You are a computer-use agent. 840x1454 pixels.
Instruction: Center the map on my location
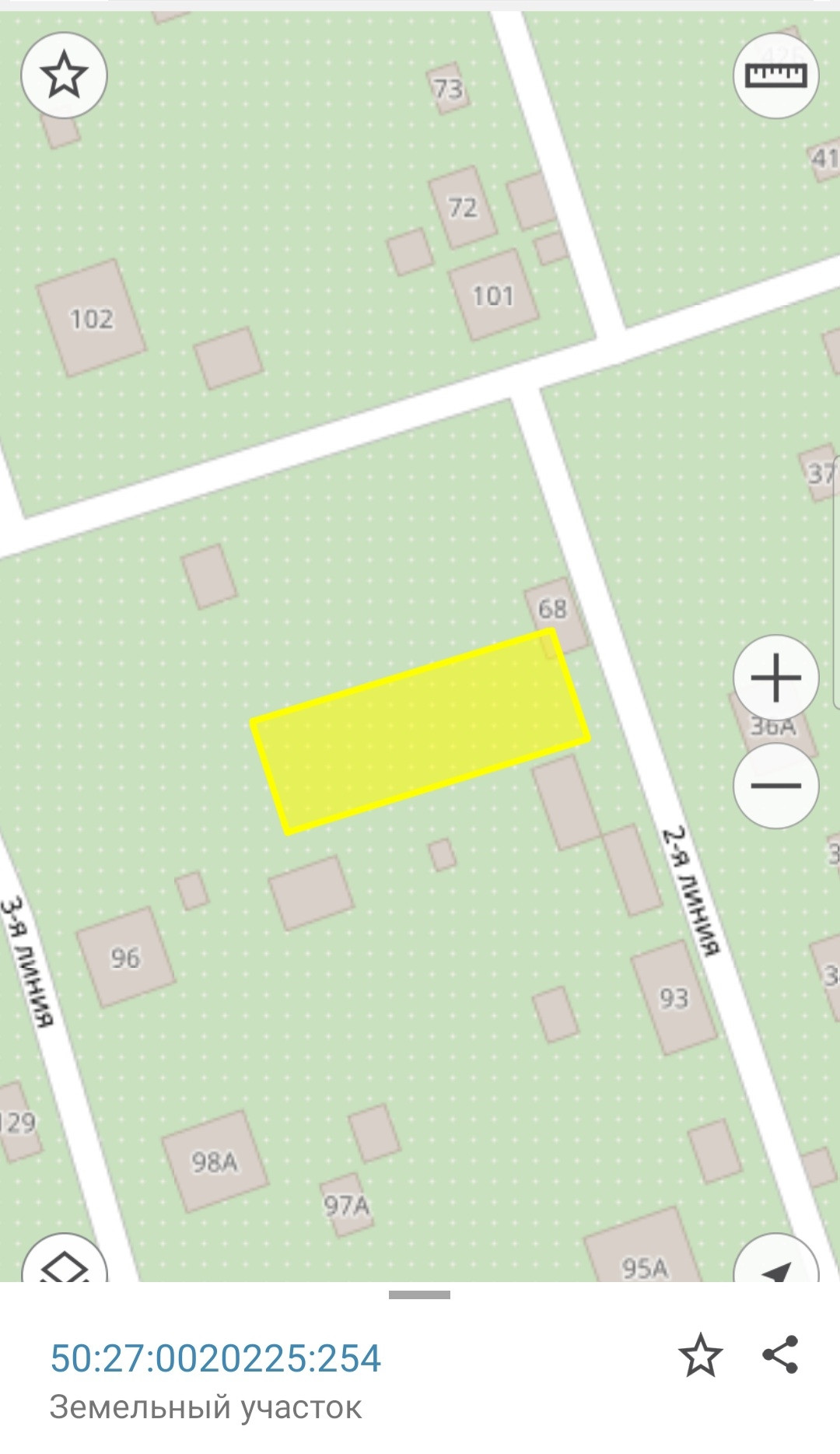coord(776,1258)
